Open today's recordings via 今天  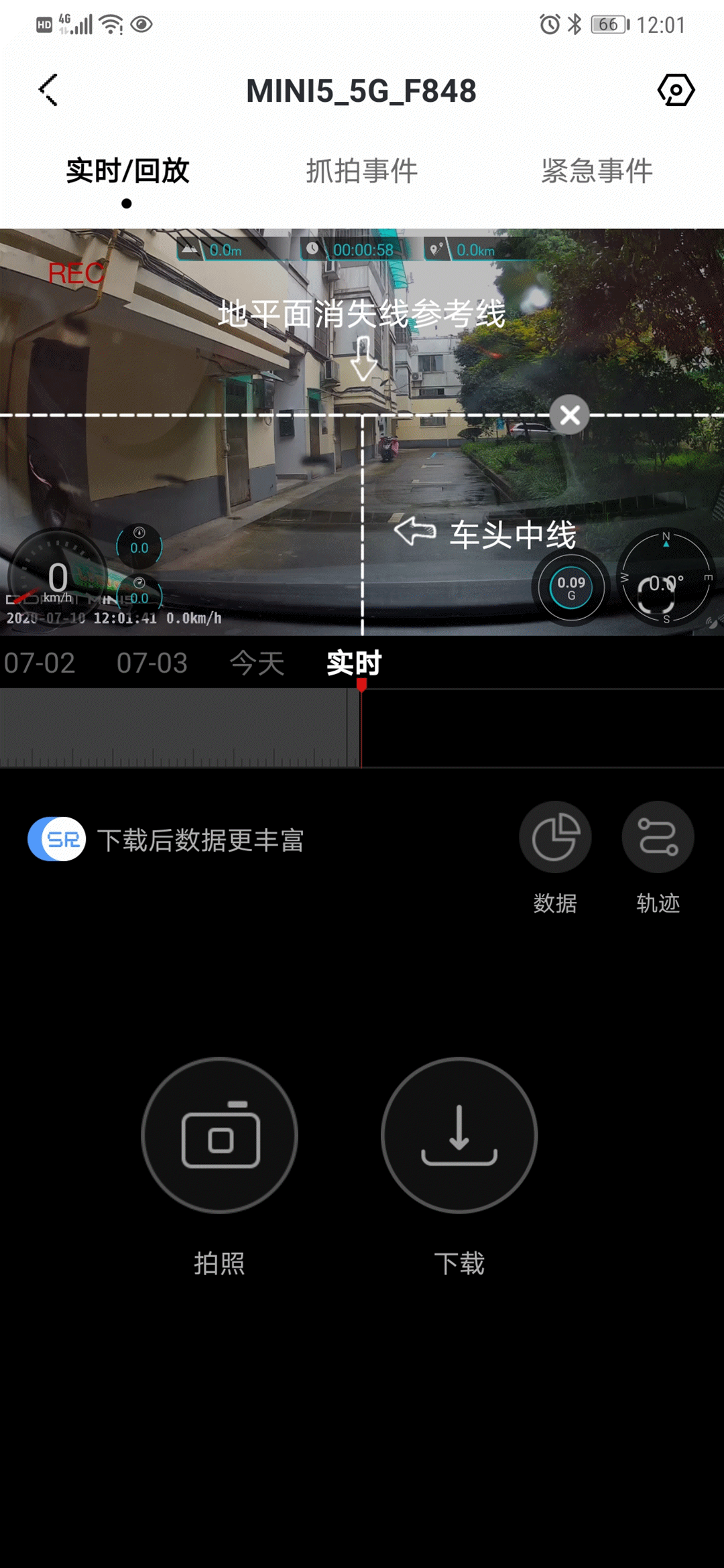click(257, 662)
